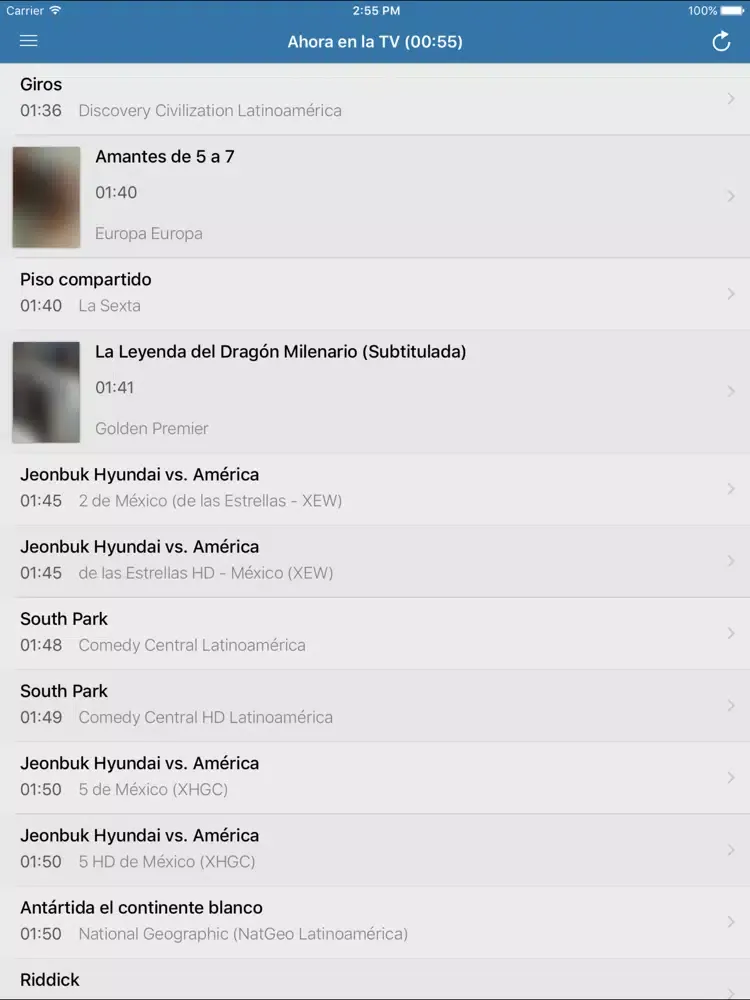Tap the Carrier label in status bar
This screenshot has height=1000, width=750.
click(27, 11)
